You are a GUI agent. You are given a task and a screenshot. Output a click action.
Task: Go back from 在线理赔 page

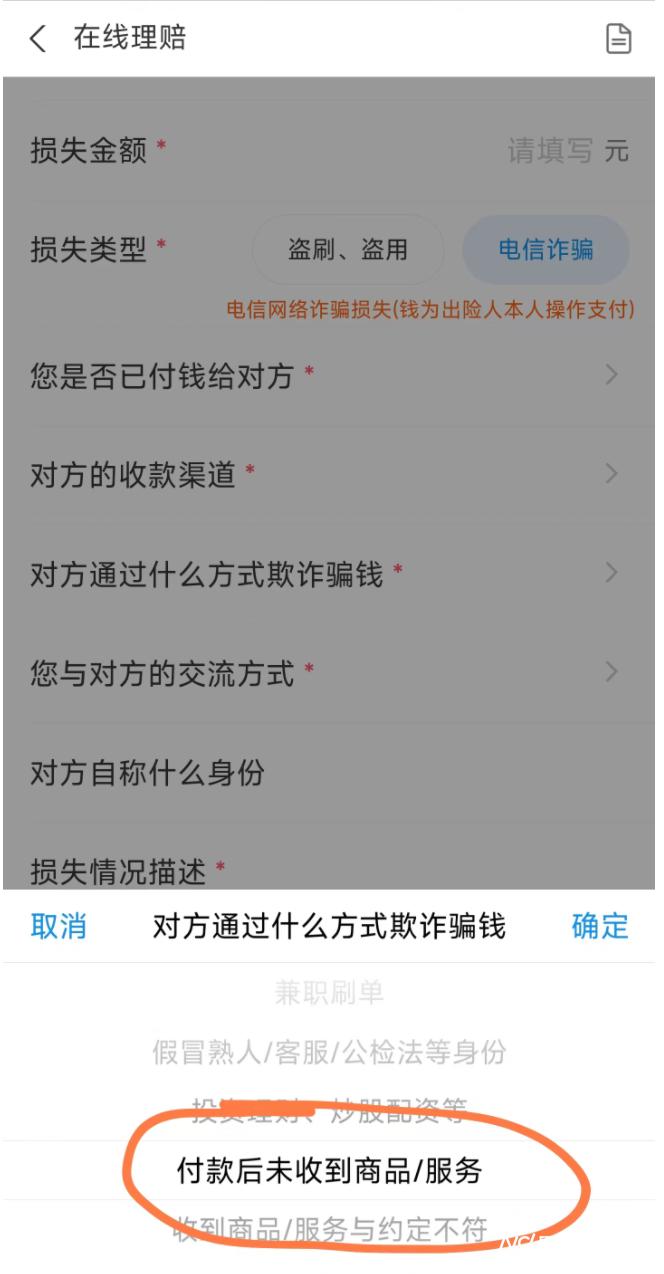pos(38,39)
